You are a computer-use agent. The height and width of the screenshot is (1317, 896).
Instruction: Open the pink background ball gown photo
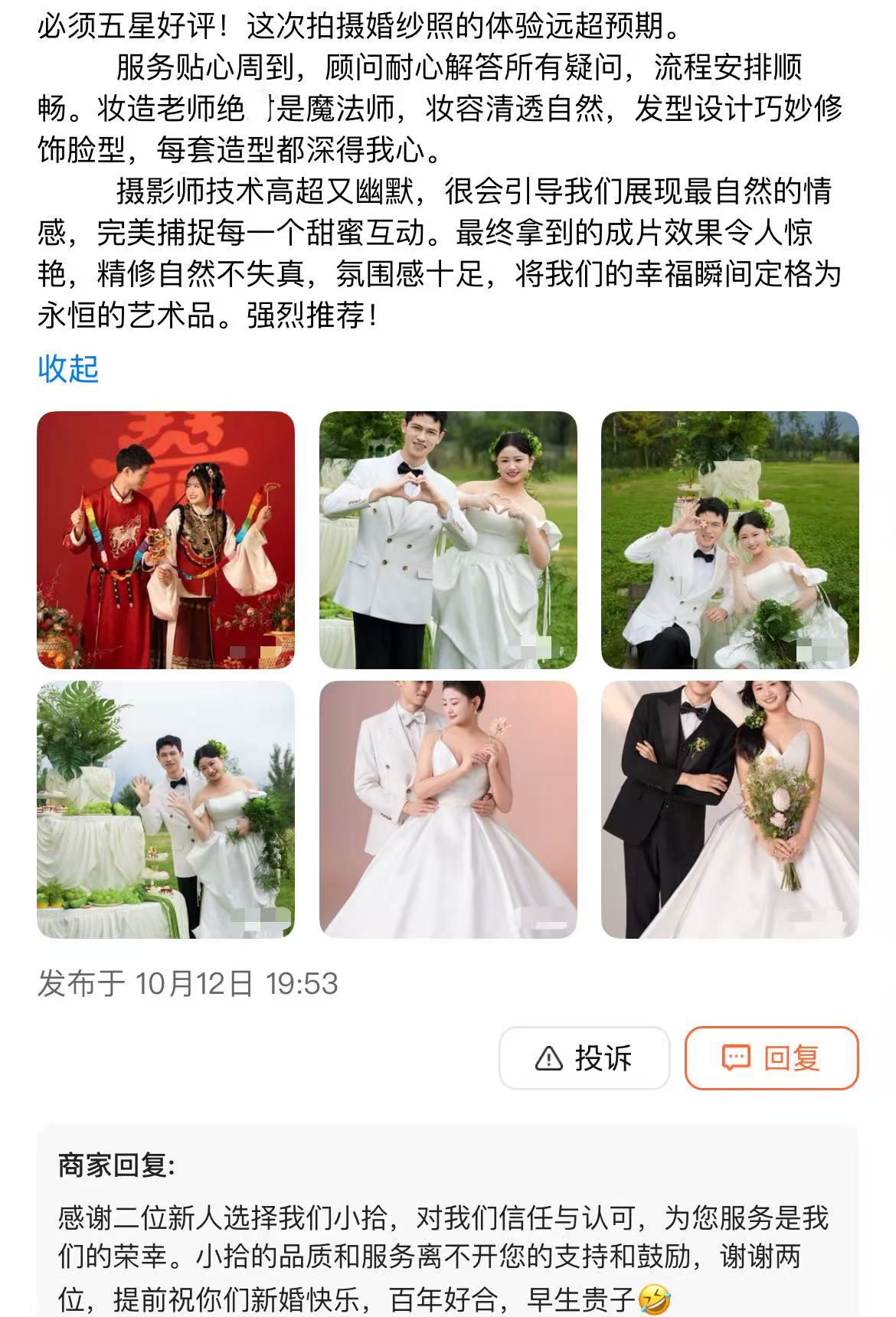(448, 809)
